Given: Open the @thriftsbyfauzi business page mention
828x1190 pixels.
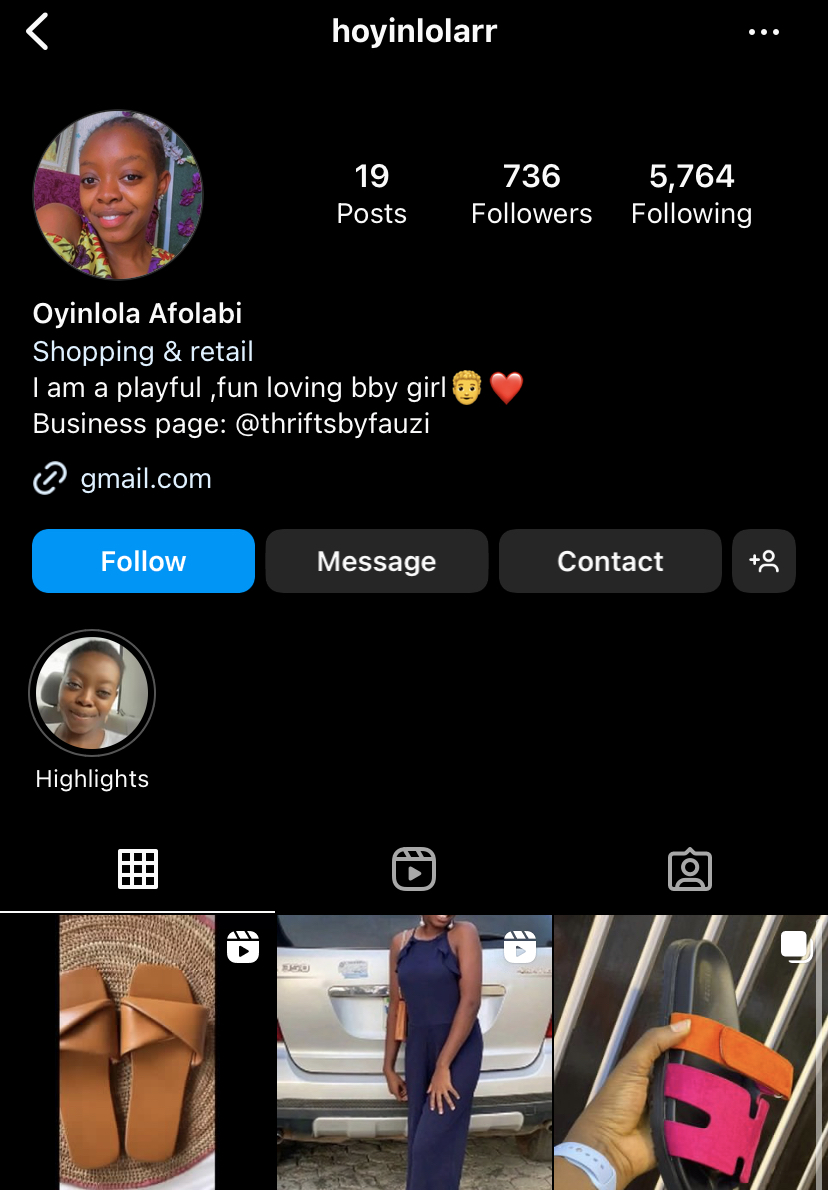Looking at the screenshot, I should (332, 423).
